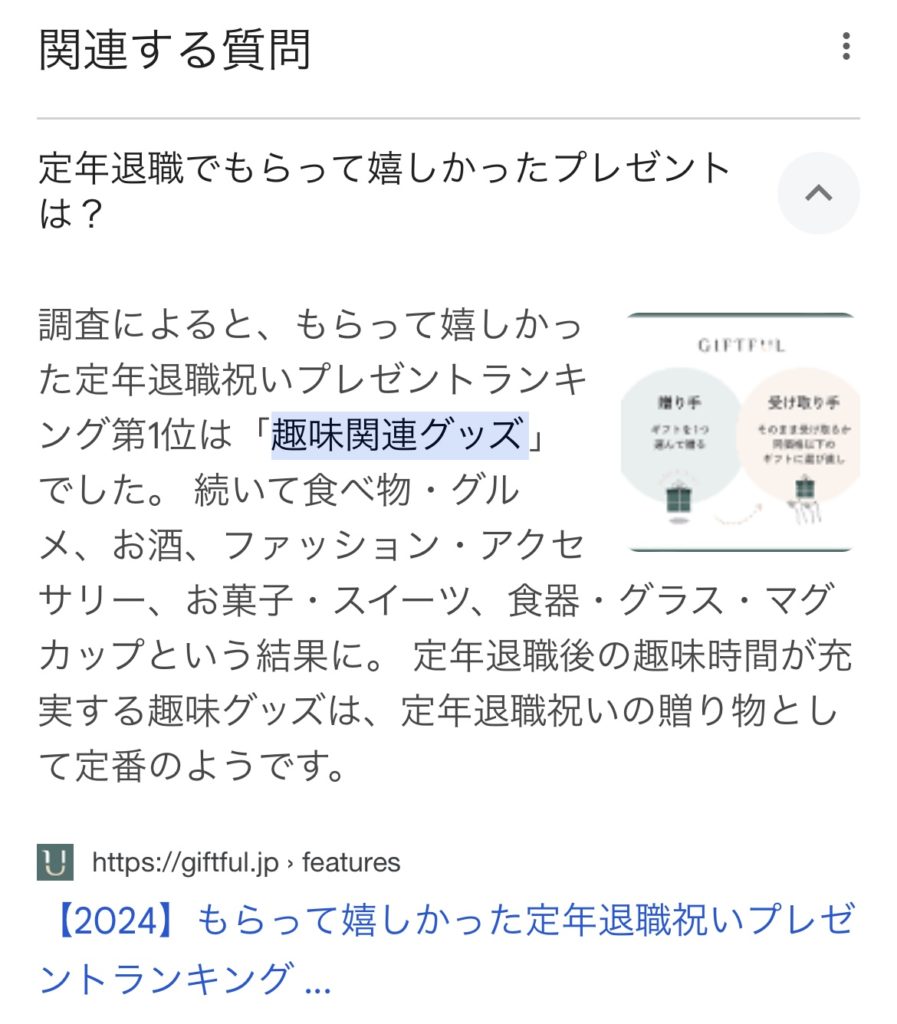Open the 【2024】もらって嬉しかった定年退職祝い result link

(446, 947)
